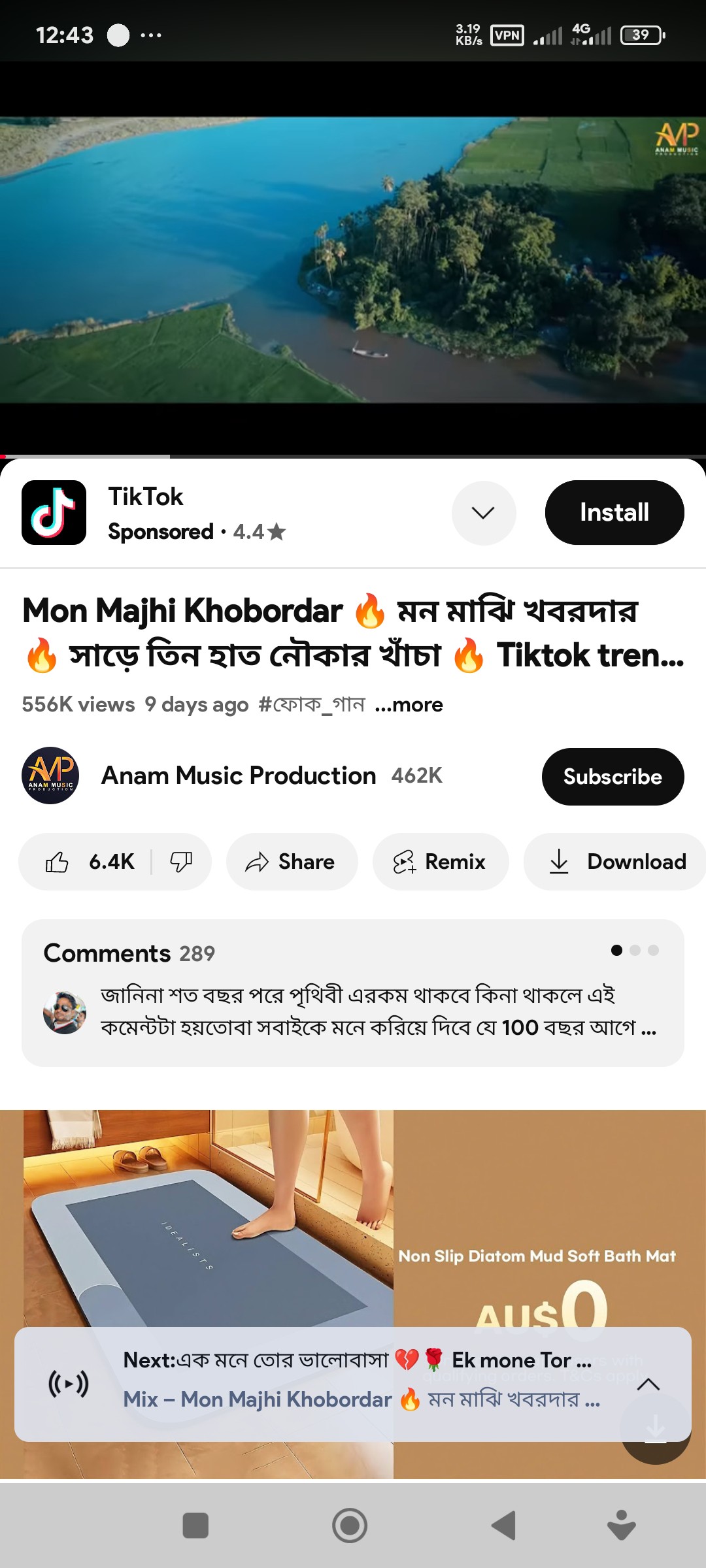Go to the home screen
Image resolution: width=706 pixels, height=1568 pixels.
tap(350, 1526)
